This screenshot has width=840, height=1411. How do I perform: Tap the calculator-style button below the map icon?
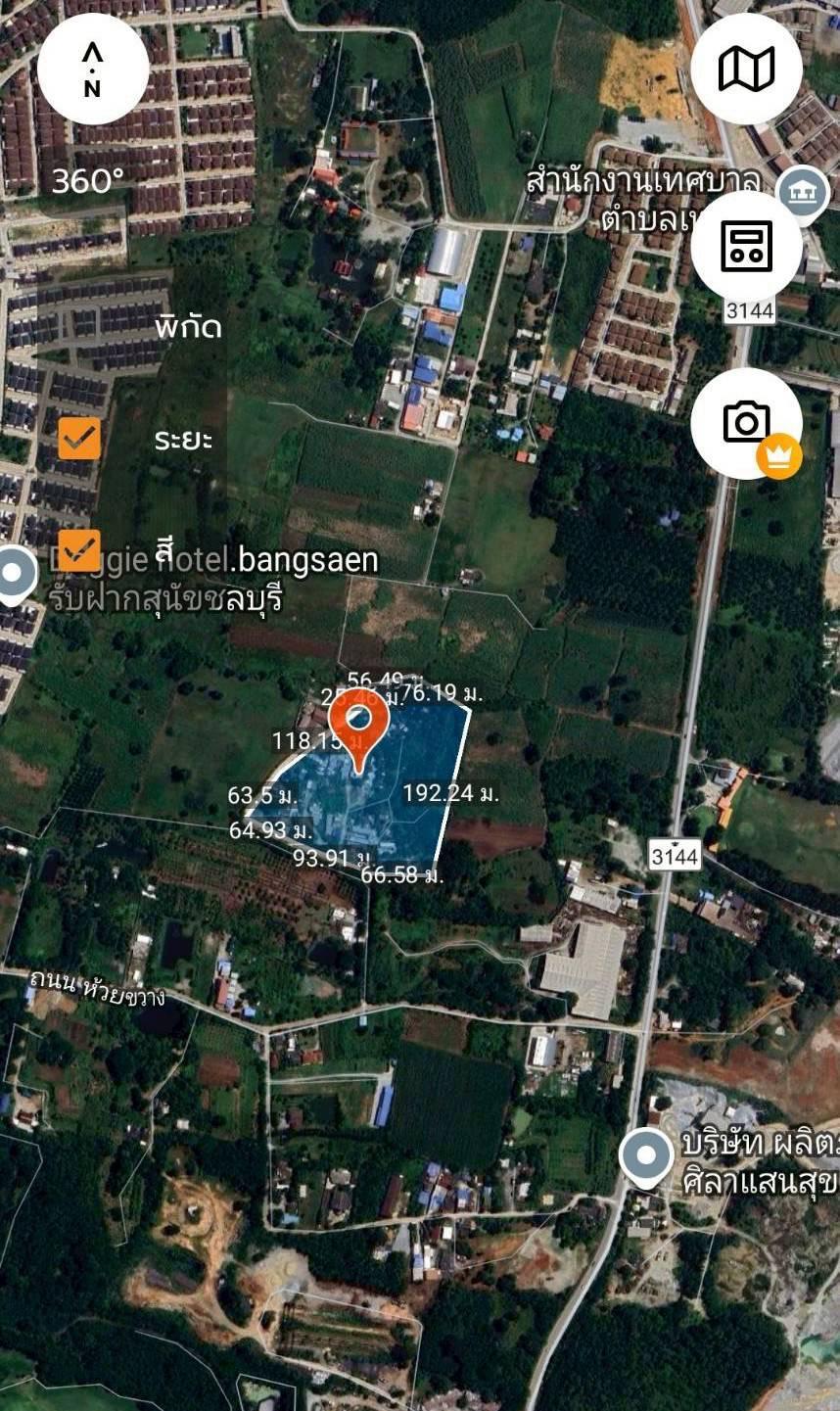click(746, 246)
